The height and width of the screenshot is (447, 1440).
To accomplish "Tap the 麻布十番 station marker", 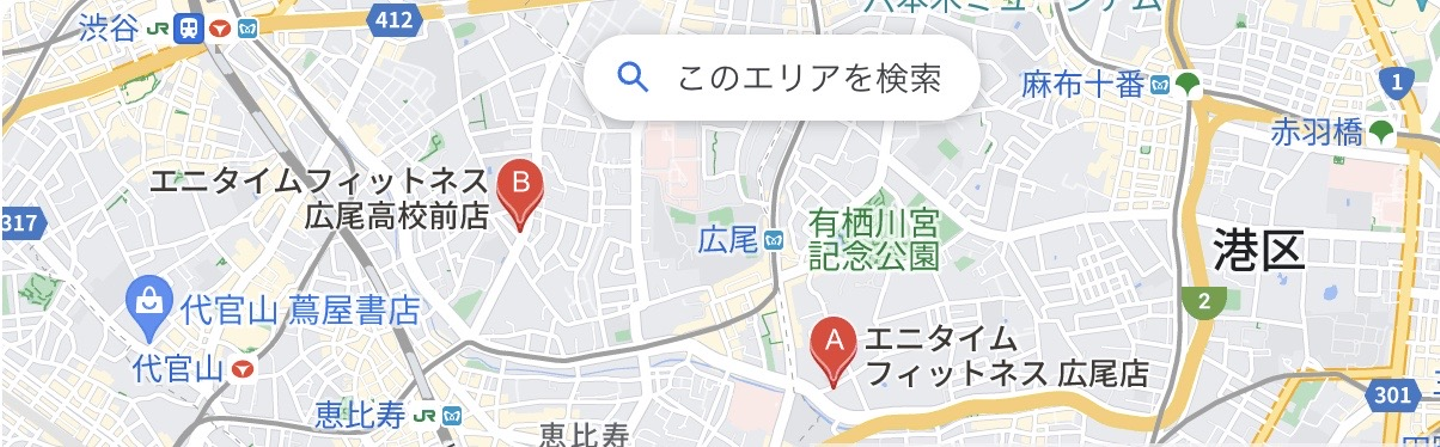I will (x=1161, y=85).
